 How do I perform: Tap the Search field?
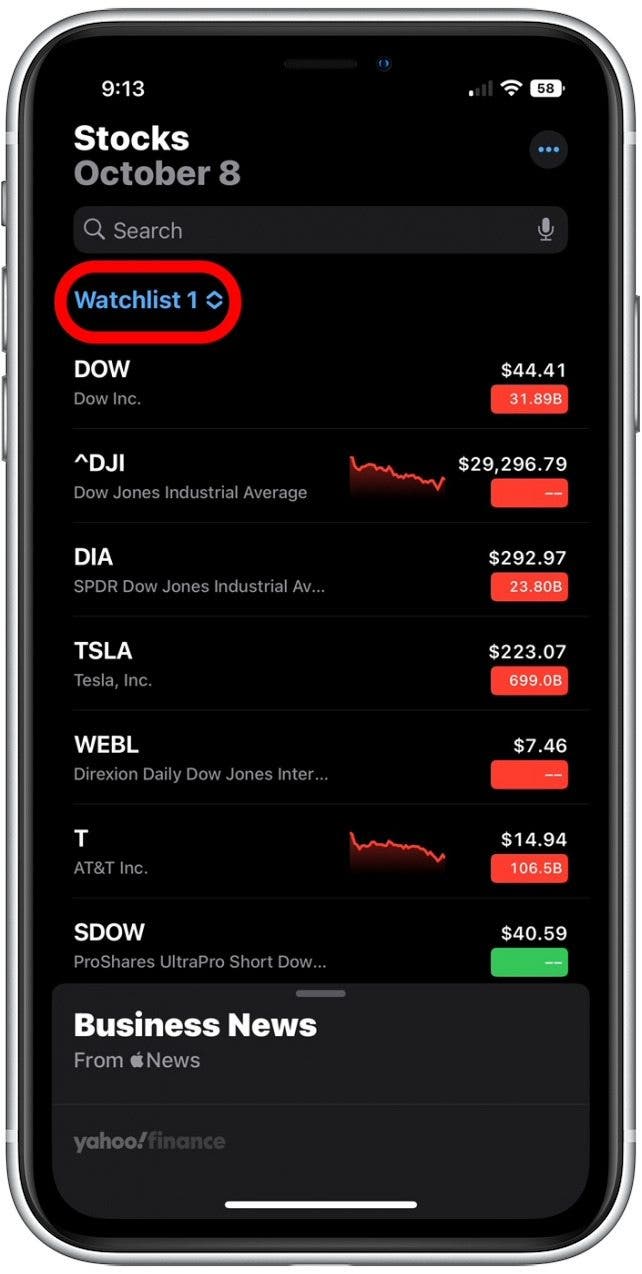tap(300, 230)
